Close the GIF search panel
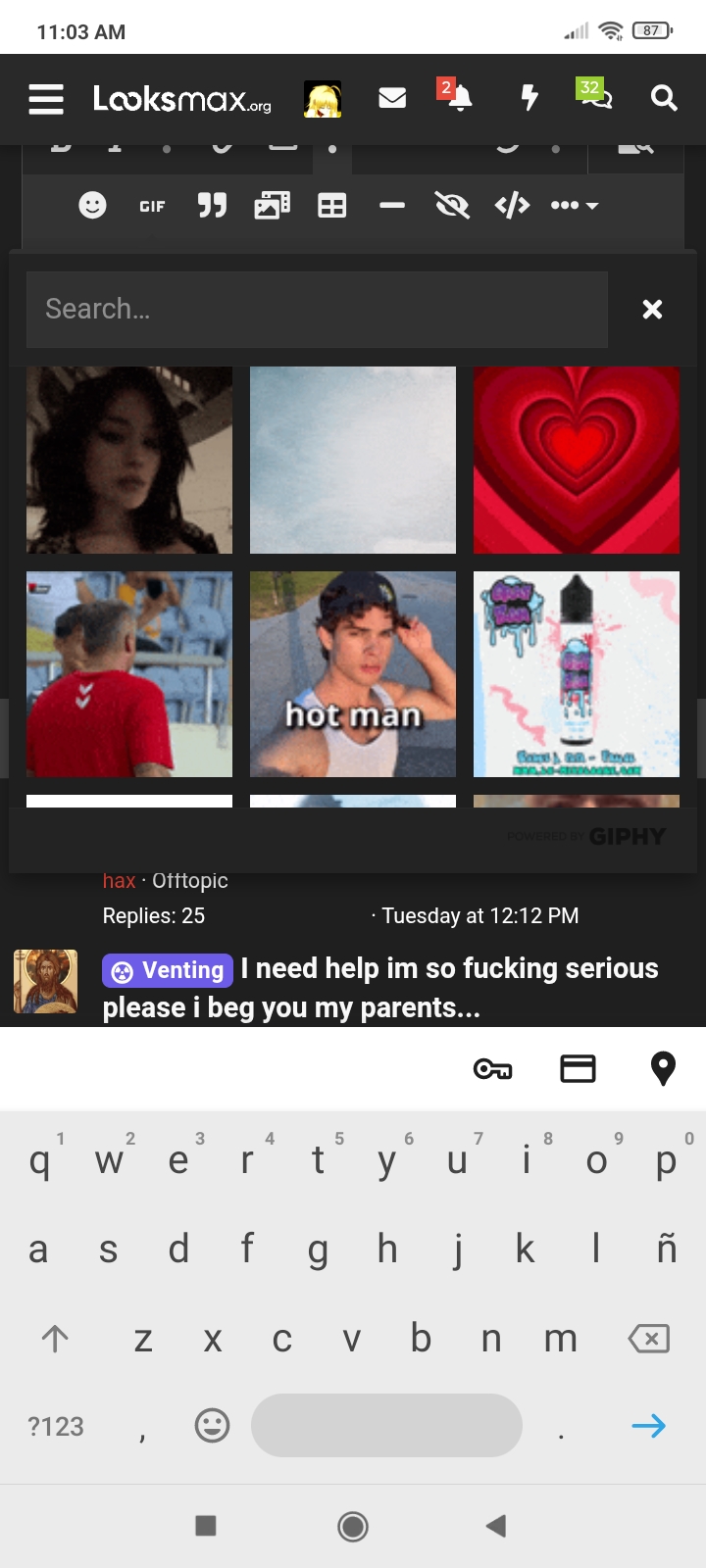Viewport: 706px width, 1568px height. click(651, 309)
